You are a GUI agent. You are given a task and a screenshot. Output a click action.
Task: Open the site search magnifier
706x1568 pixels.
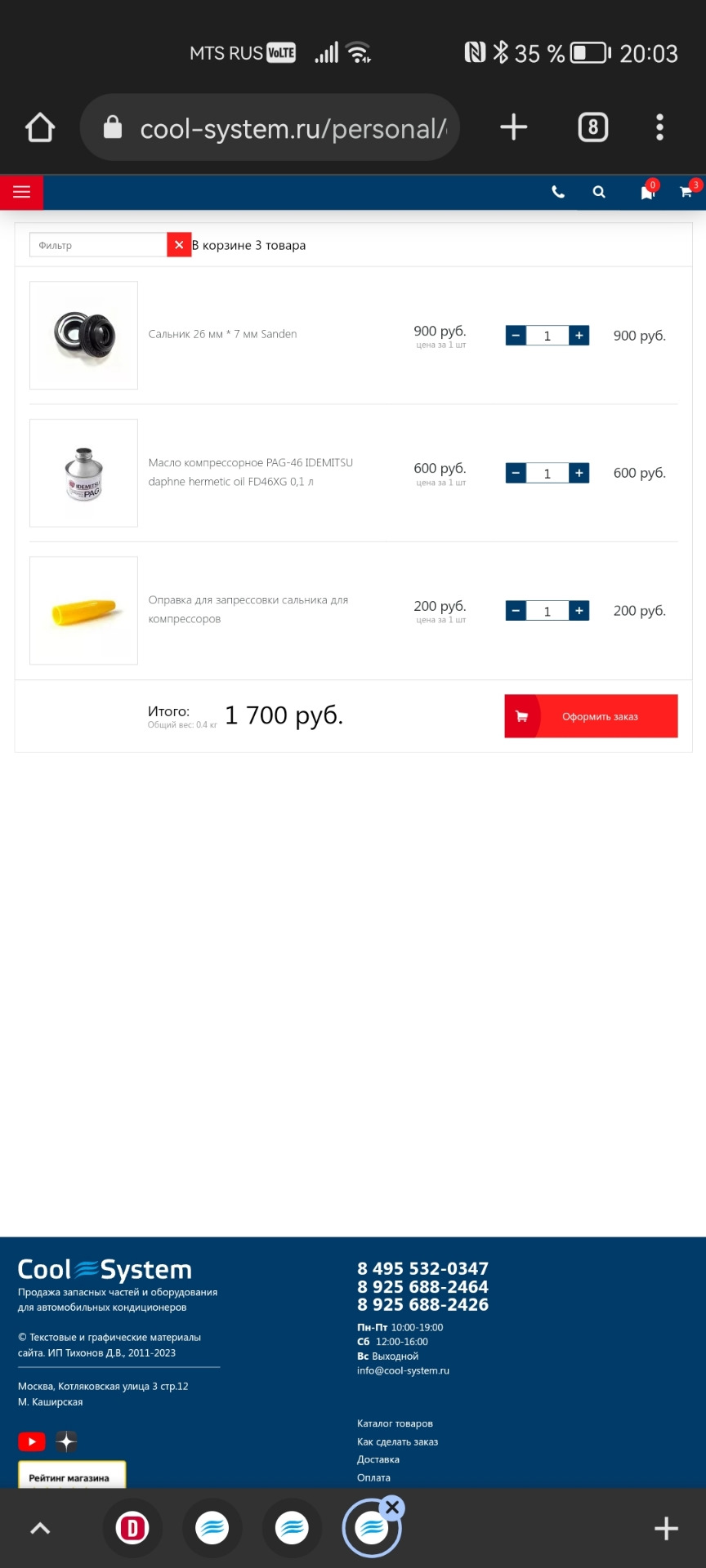[599, 192]
